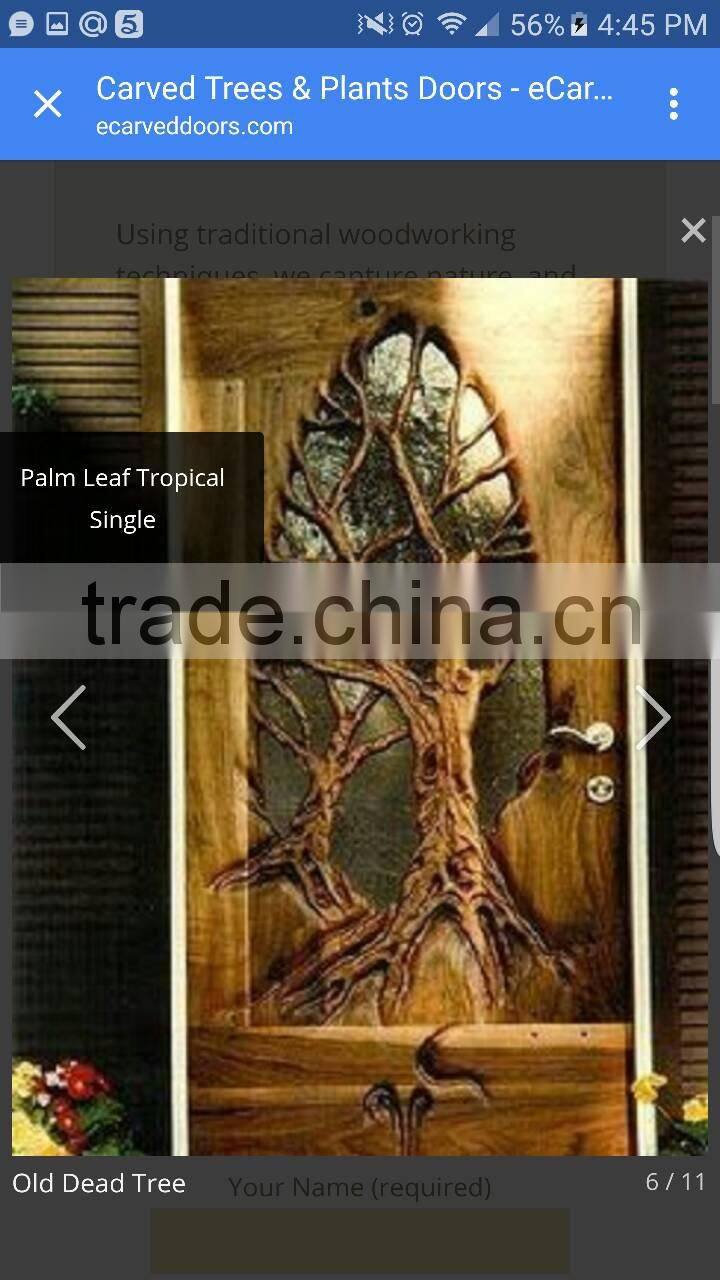Close the Chrome custom tab
The image size is (720, 1280).
(x=48, y=104)
